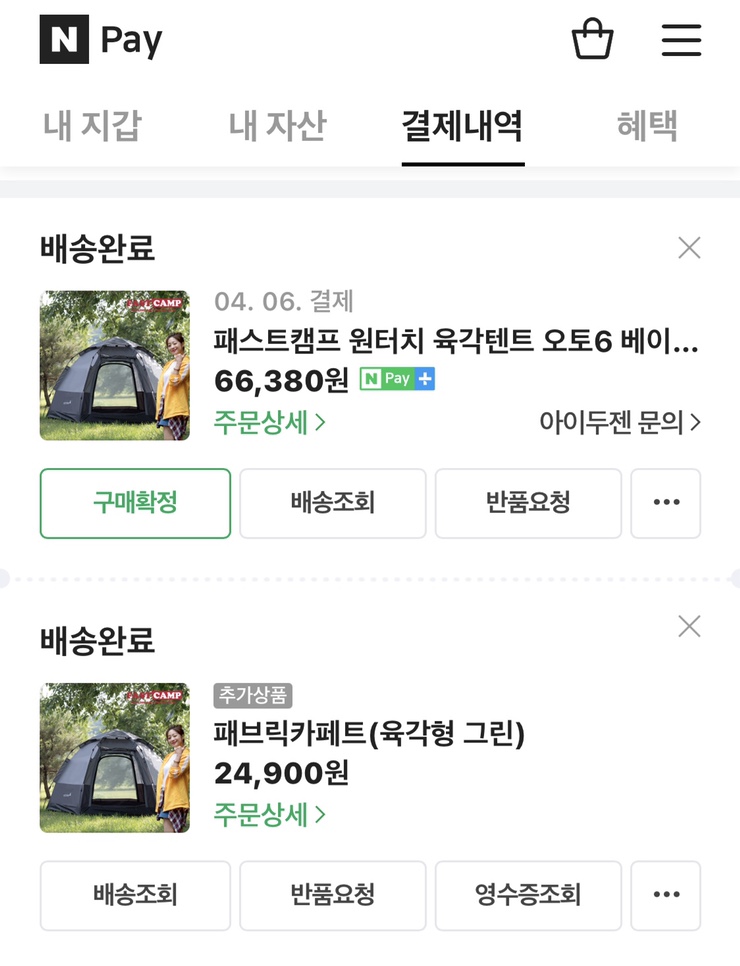Screen dimensions: 740x966
Task: Click 영수증조회 on the carpet order
Action: pos(528,896)
